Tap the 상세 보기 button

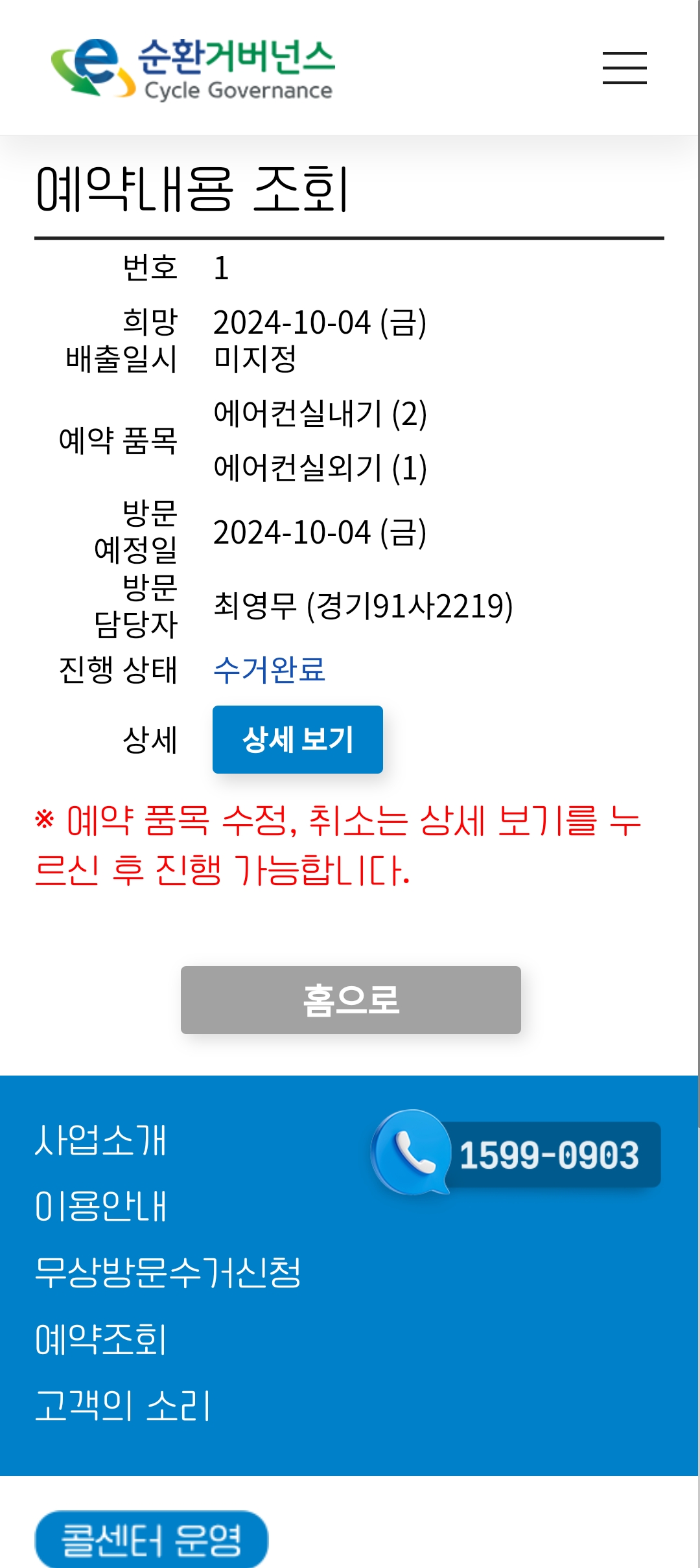297,739
